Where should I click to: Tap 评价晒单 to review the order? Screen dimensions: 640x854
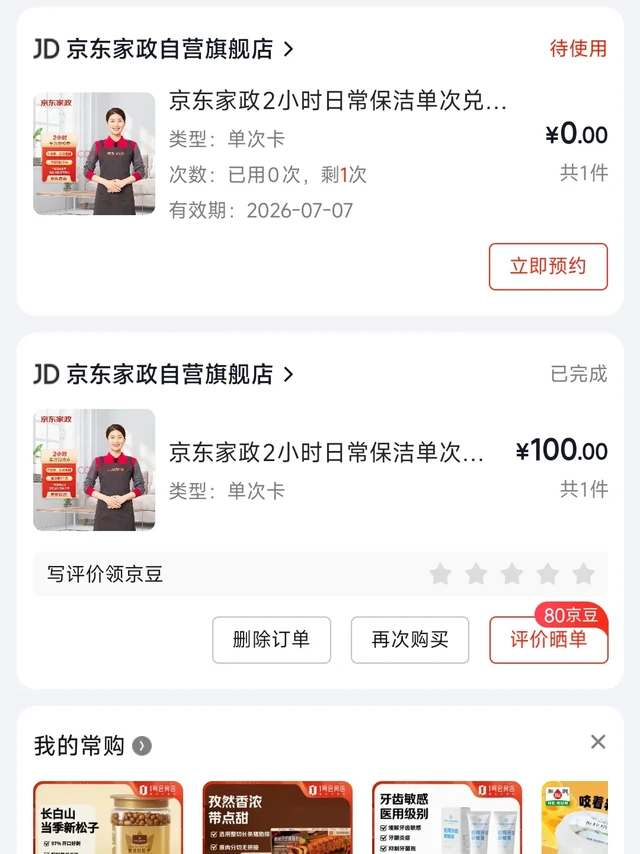548,640
